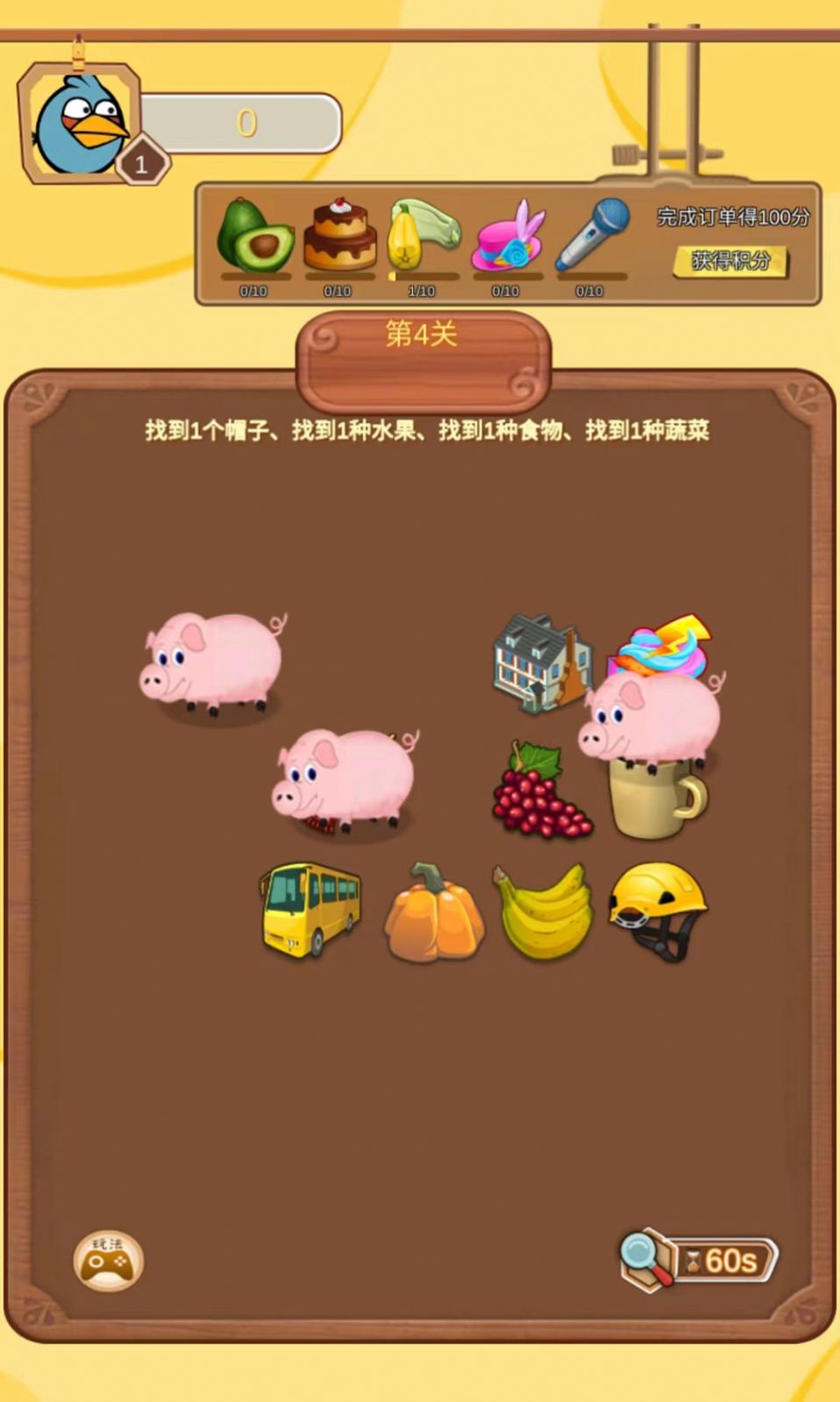Tap the 获得积分 button
Screen dimensions: 840x1402
point(730,261)
